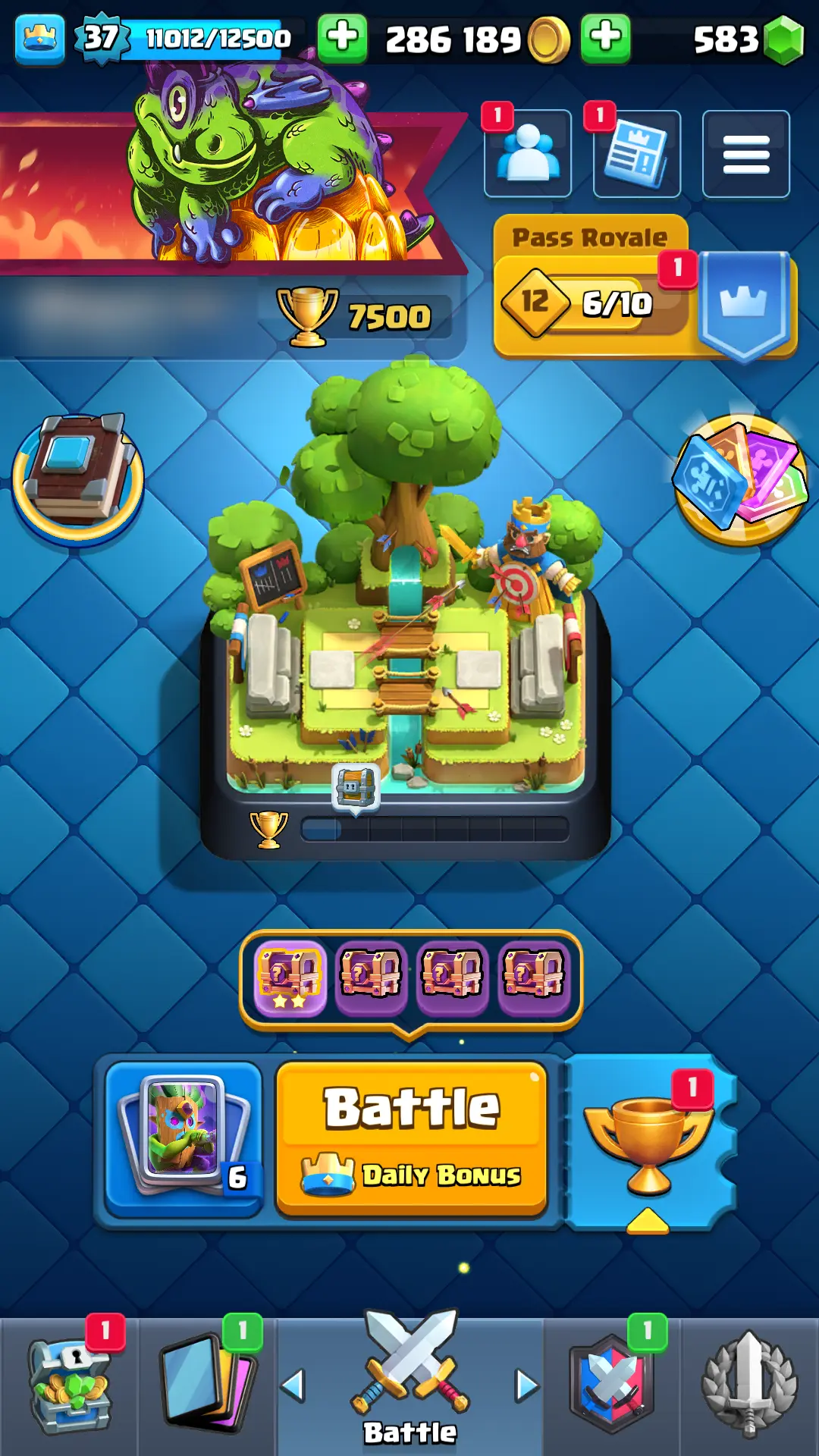
Task: Open the first mystery box with stars
Action: (290, 978)
